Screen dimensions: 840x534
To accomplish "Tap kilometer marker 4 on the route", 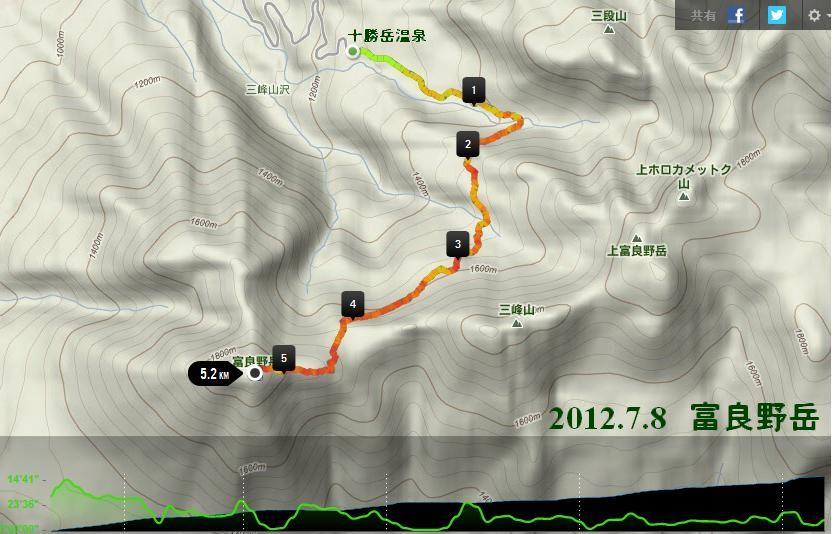I will [x=351, y=304].
